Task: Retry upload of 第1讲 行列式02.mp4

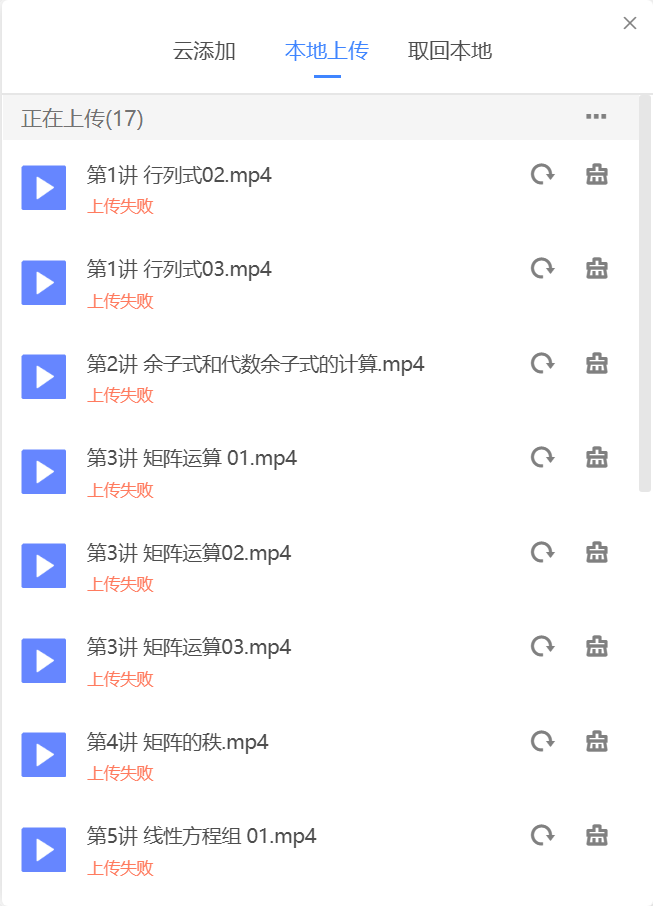Action: 542,175
